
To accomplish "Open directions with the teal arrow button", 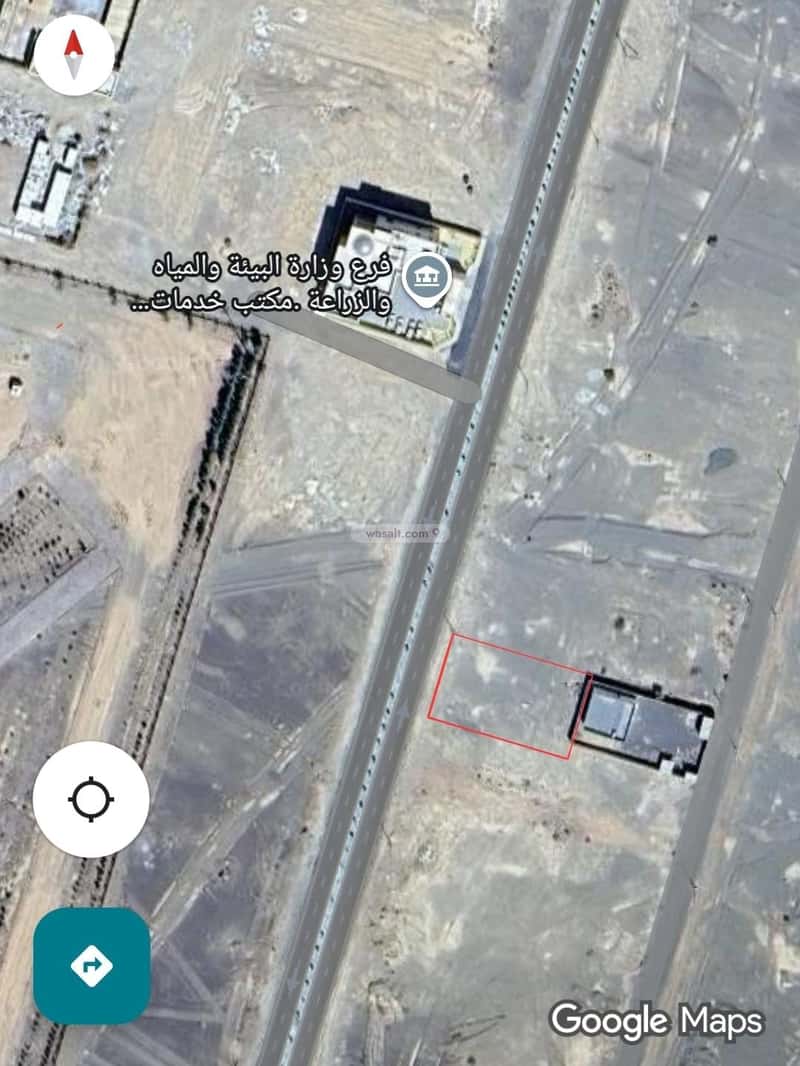I will tap(92, 965).
